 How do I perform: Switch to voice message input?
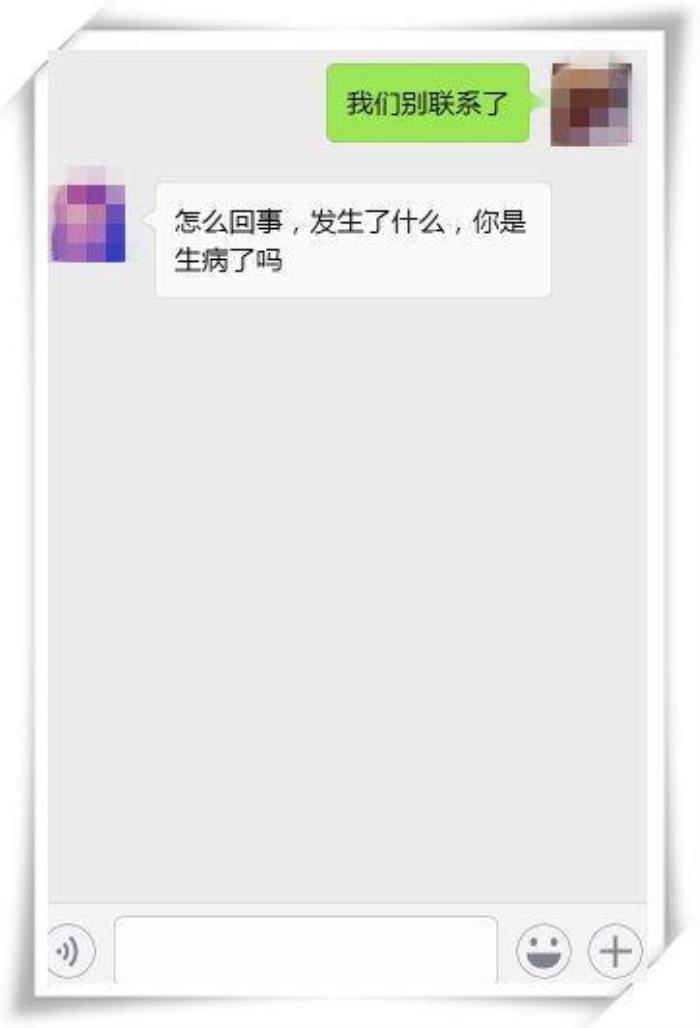(70, 949)
